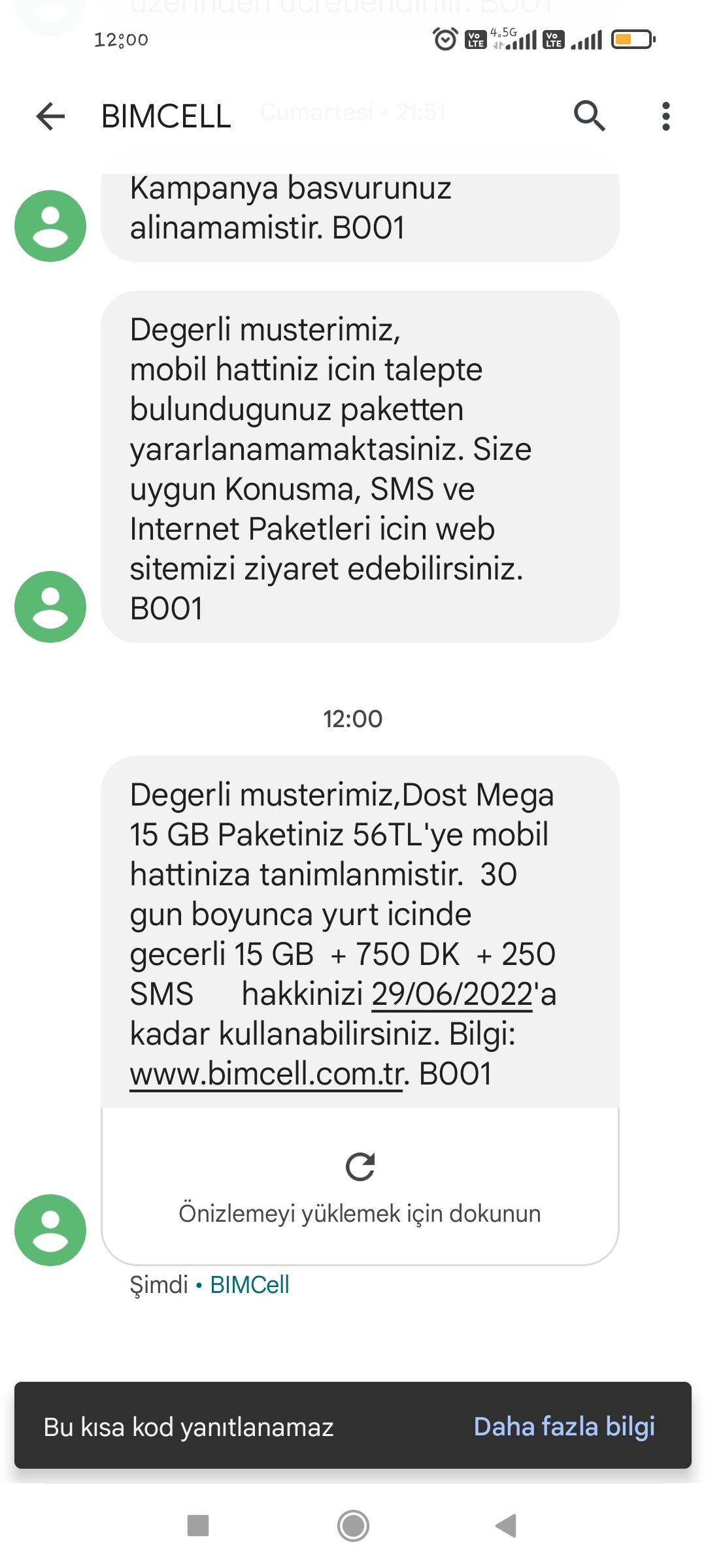Tap the system home button
The height and width of the screenshot is (1568, 706).
(353, 1526)
